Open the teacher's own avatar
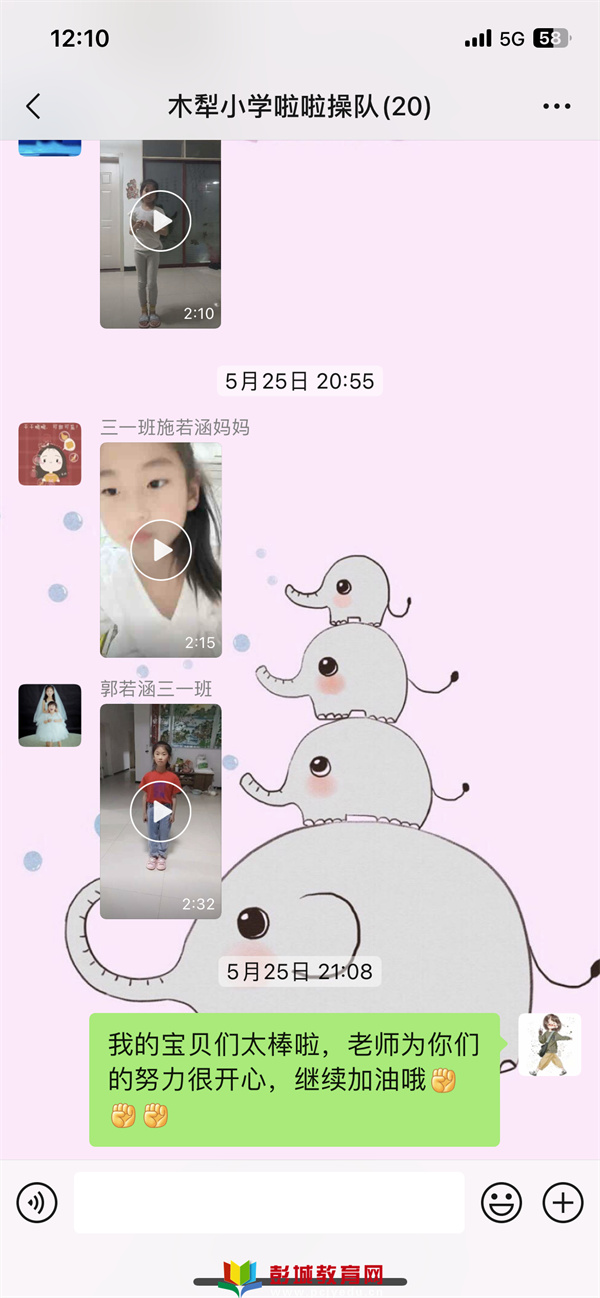Image resolution: width=600 pixels, height=1298 pixels. tap(549, 1044)
